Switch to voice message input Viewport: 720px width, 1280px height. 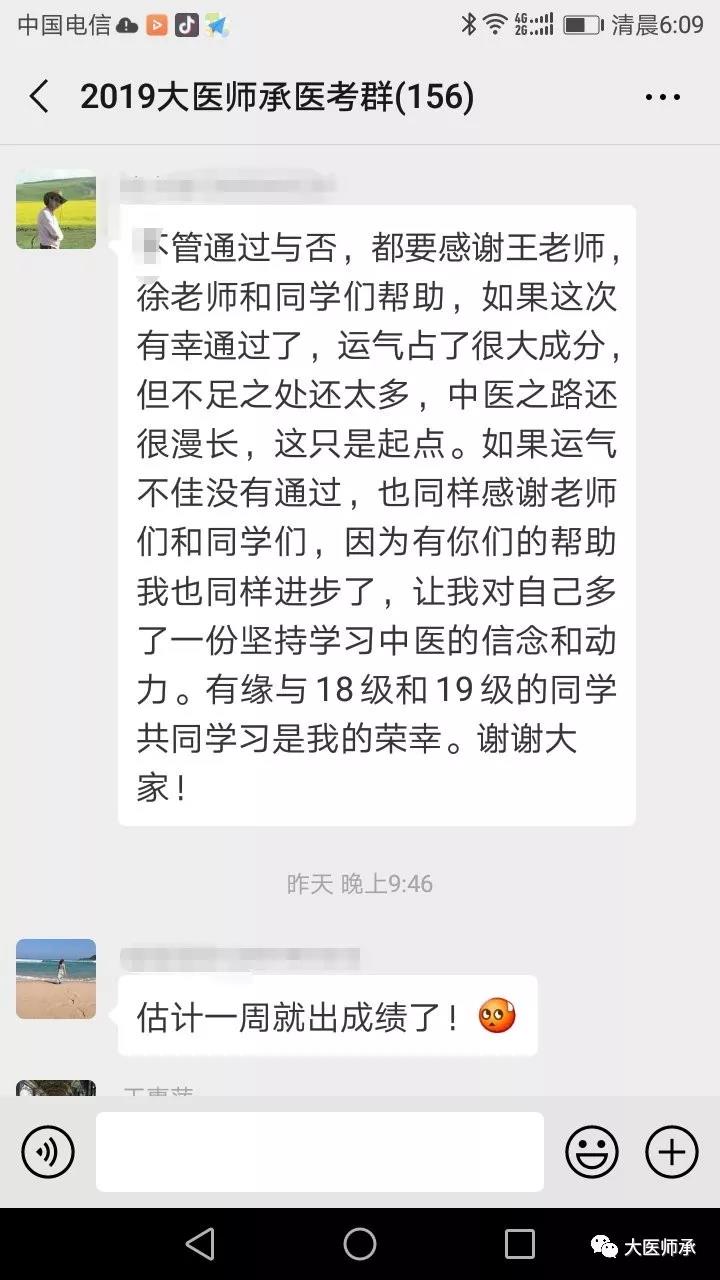pos(48,1152)
